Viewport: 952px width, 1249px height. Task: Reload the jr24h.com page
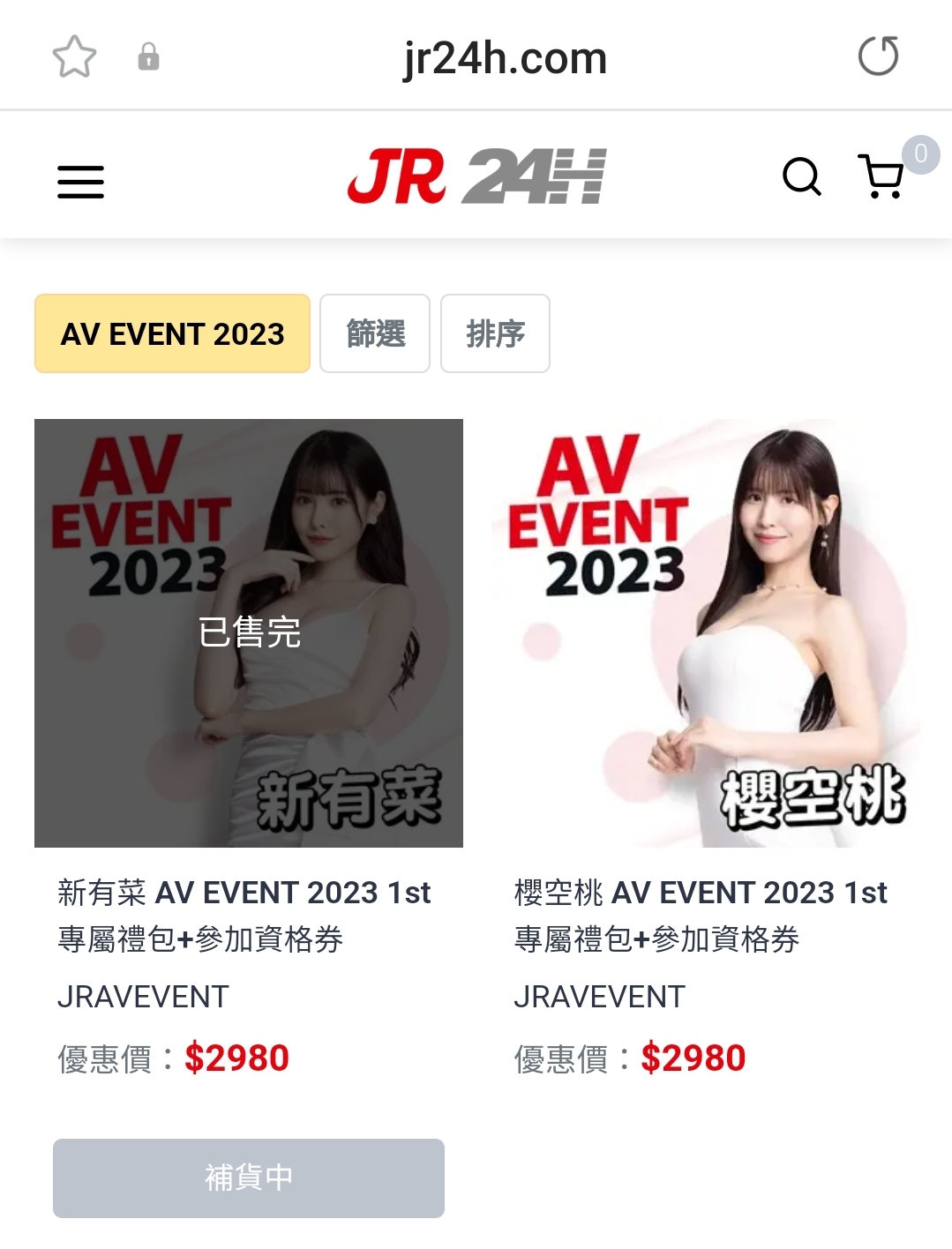coord(878,56)
